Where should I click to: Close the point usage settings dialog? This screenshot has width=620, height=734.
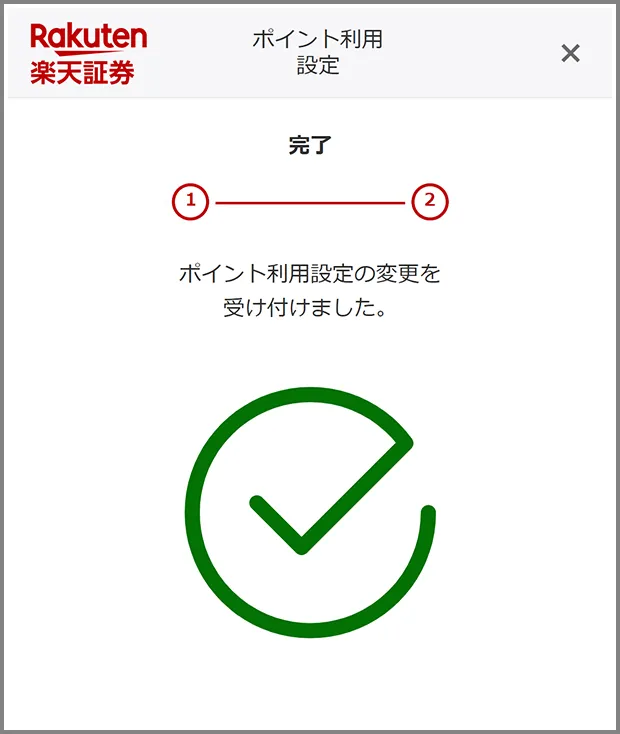tap(570, 54)
